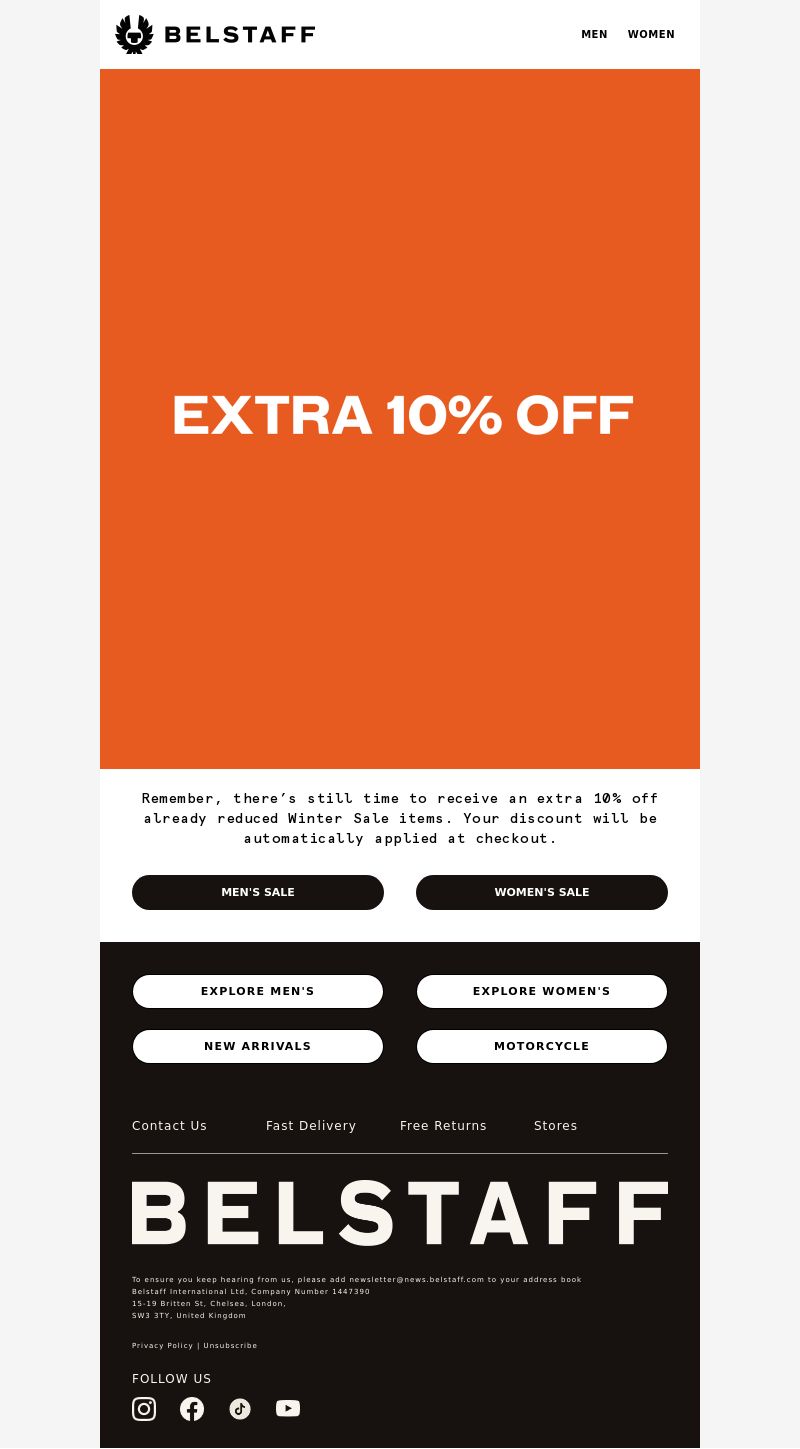Screen dimensions: 800x1449
Task: Visit Belstaff on Instagram
Action: 144,1409
